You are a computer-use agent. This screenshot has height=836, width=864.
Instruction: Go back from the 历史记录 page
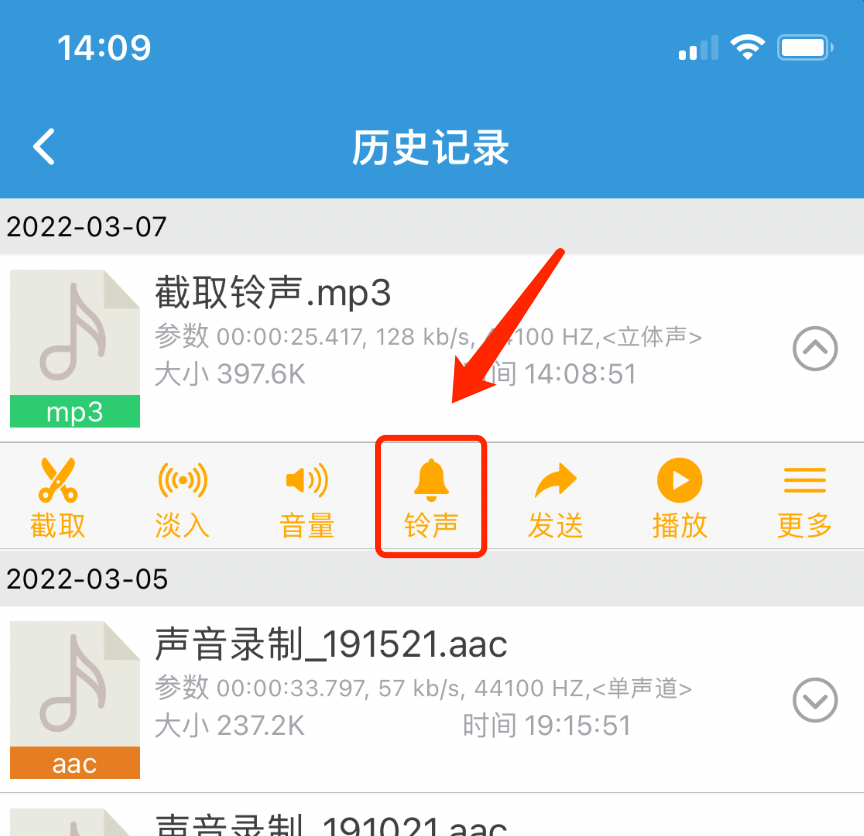pyautogui.click(x=43, y=147)
